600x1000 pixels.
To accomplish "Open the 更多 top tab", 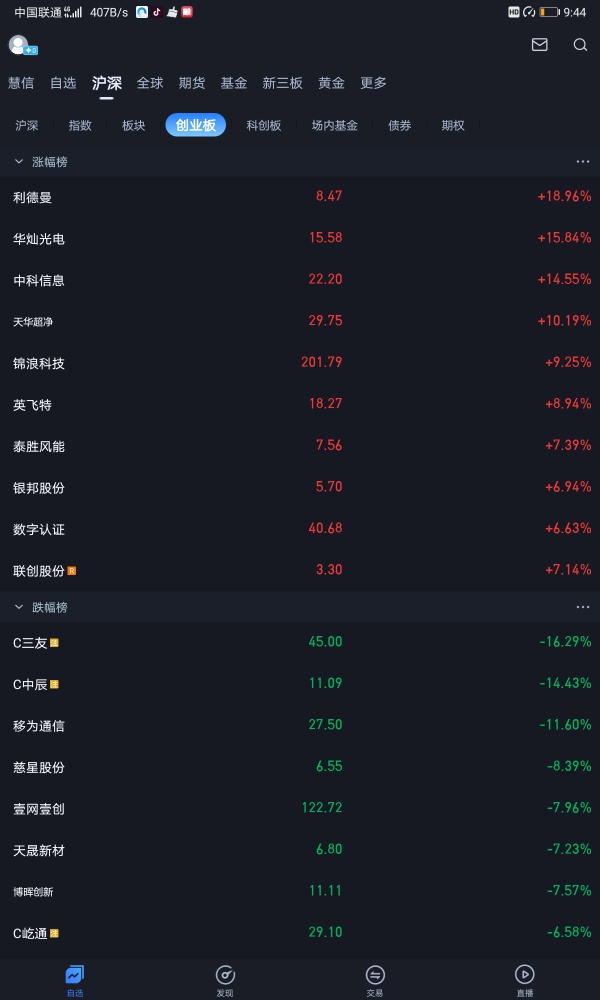I will [374, 83].
